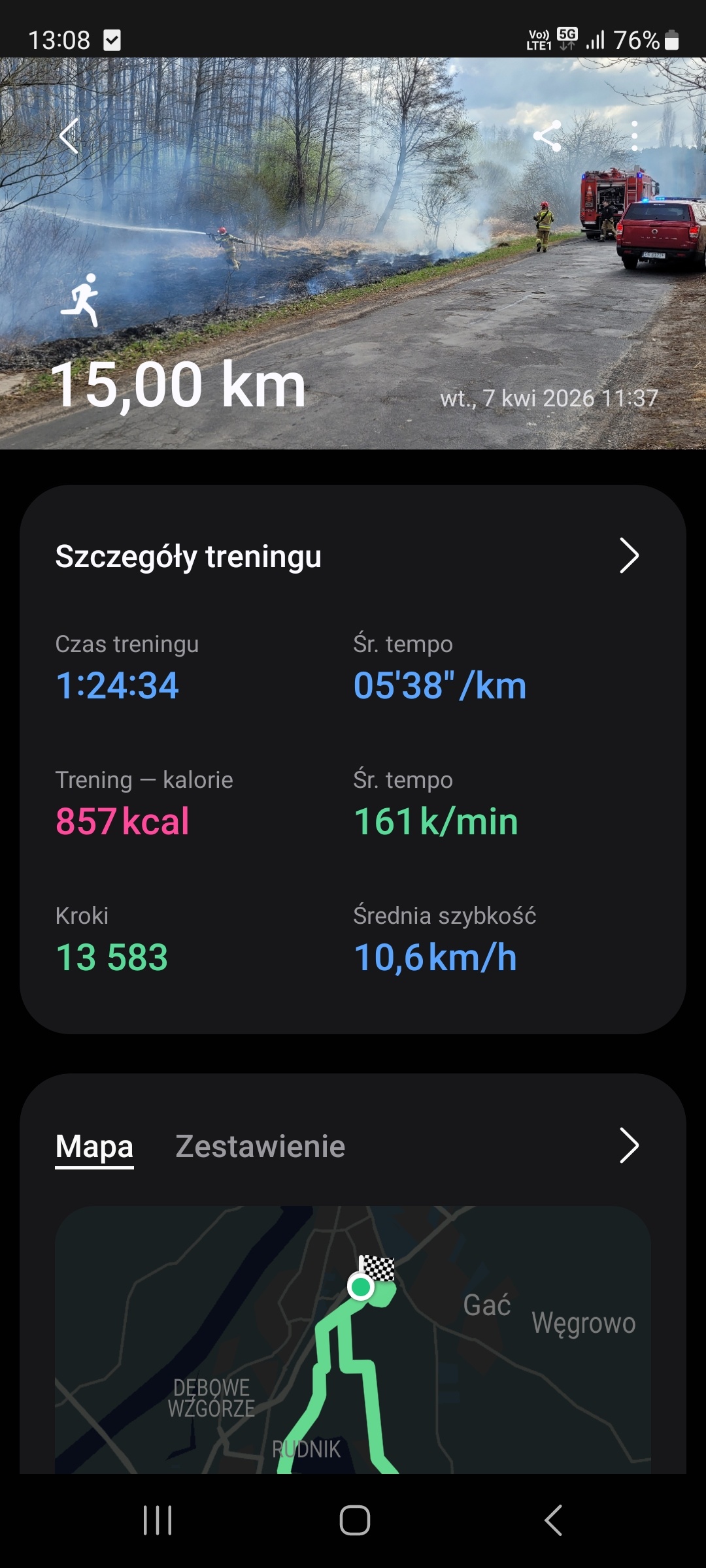Select the Mapa tab

pos(94,1147)
